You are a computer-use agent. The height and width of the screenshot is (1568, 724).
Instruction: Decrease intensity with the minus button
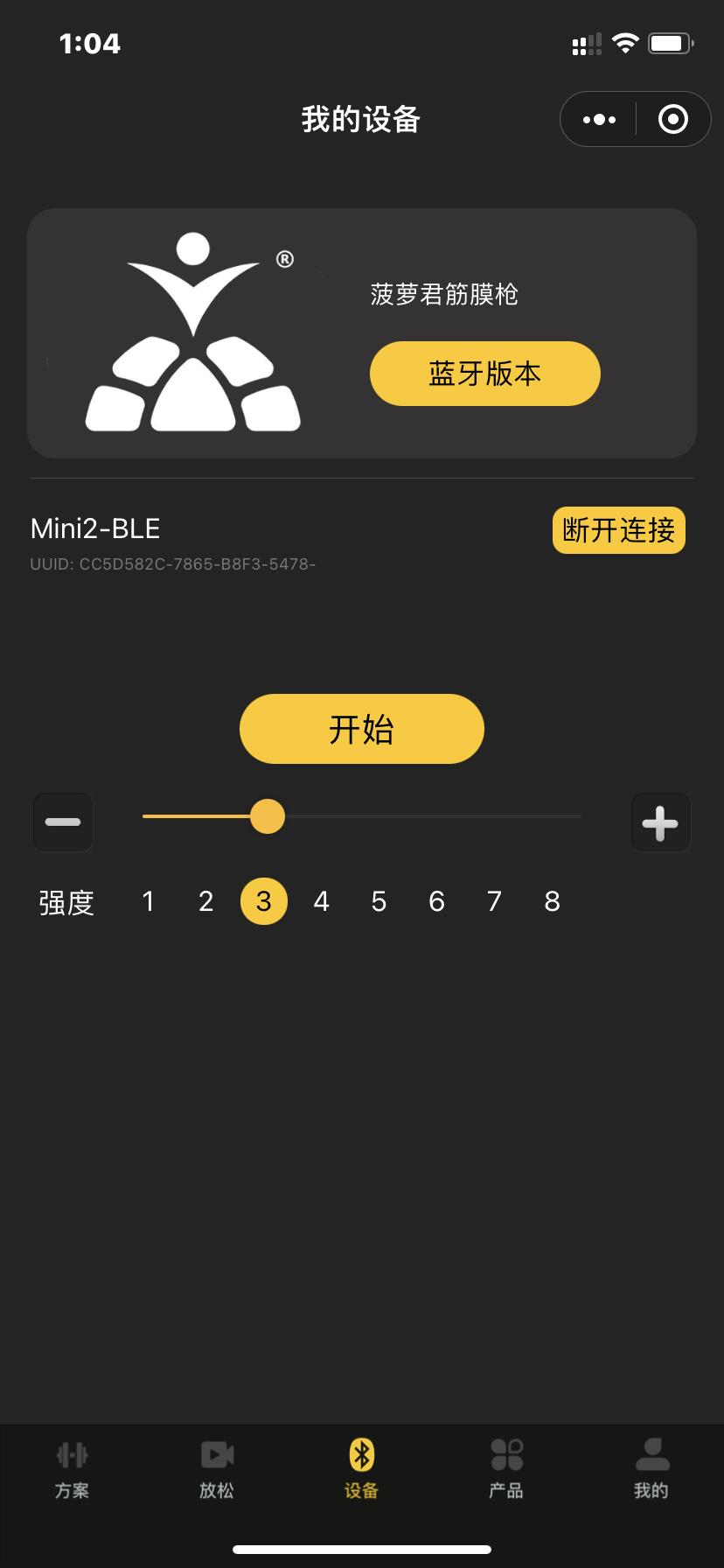click(62, 822)
